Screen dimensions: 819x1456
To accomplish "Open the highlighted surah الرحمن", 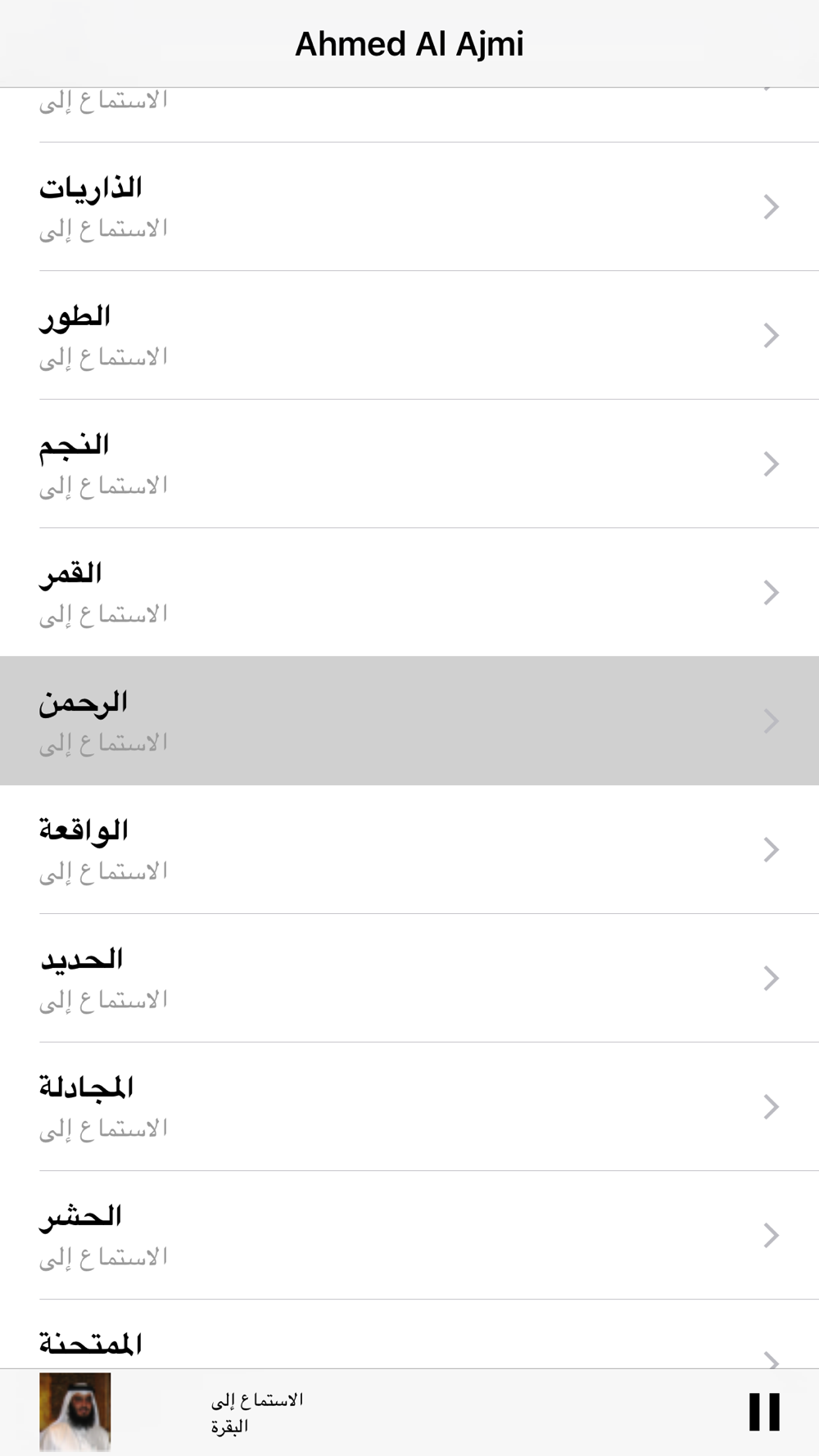I will (409, 721).
